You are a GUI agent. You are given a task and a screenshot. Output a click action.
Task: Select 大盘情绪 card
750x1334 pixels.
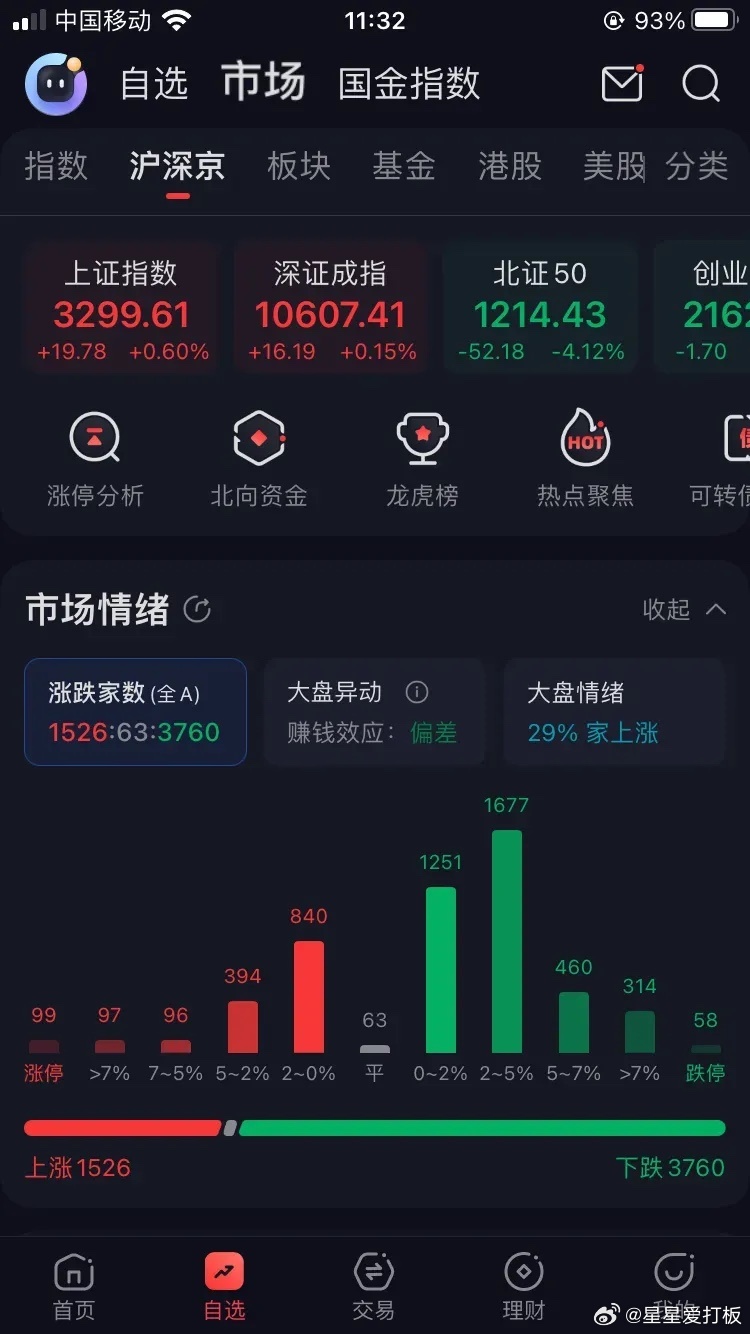(614, 712)
